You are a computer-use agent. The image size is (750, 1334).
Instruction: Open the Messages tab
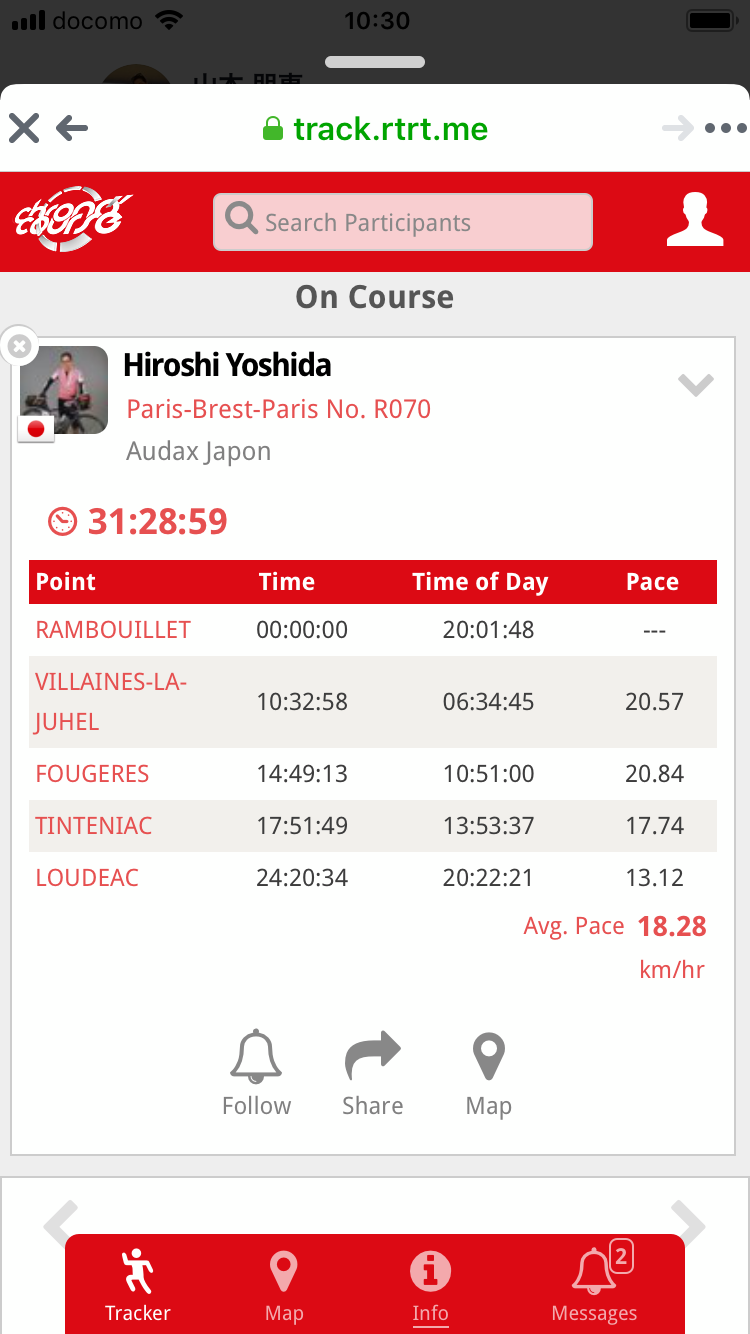[x=594, y=1285]
